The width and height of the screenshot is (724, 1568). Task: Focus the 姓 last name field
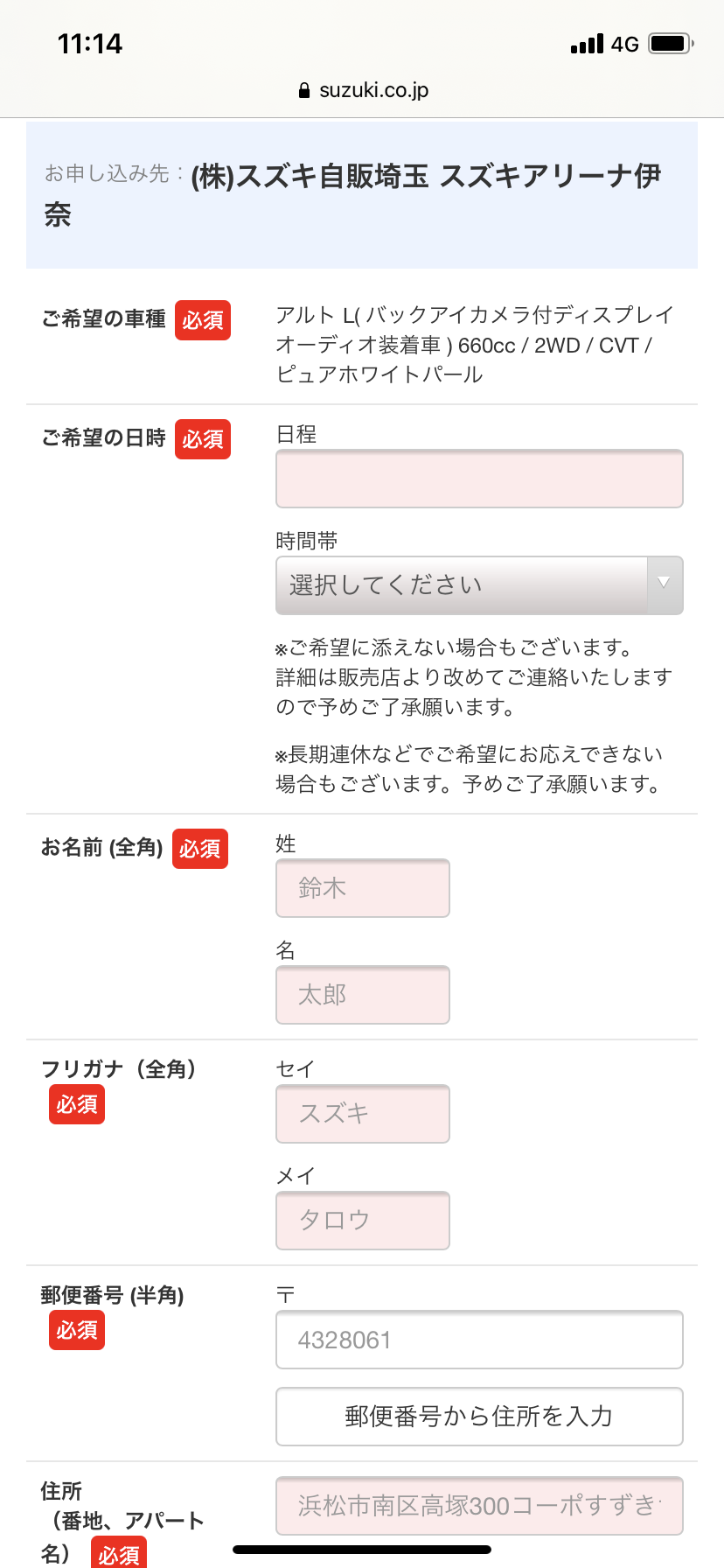tap(363, 888)
